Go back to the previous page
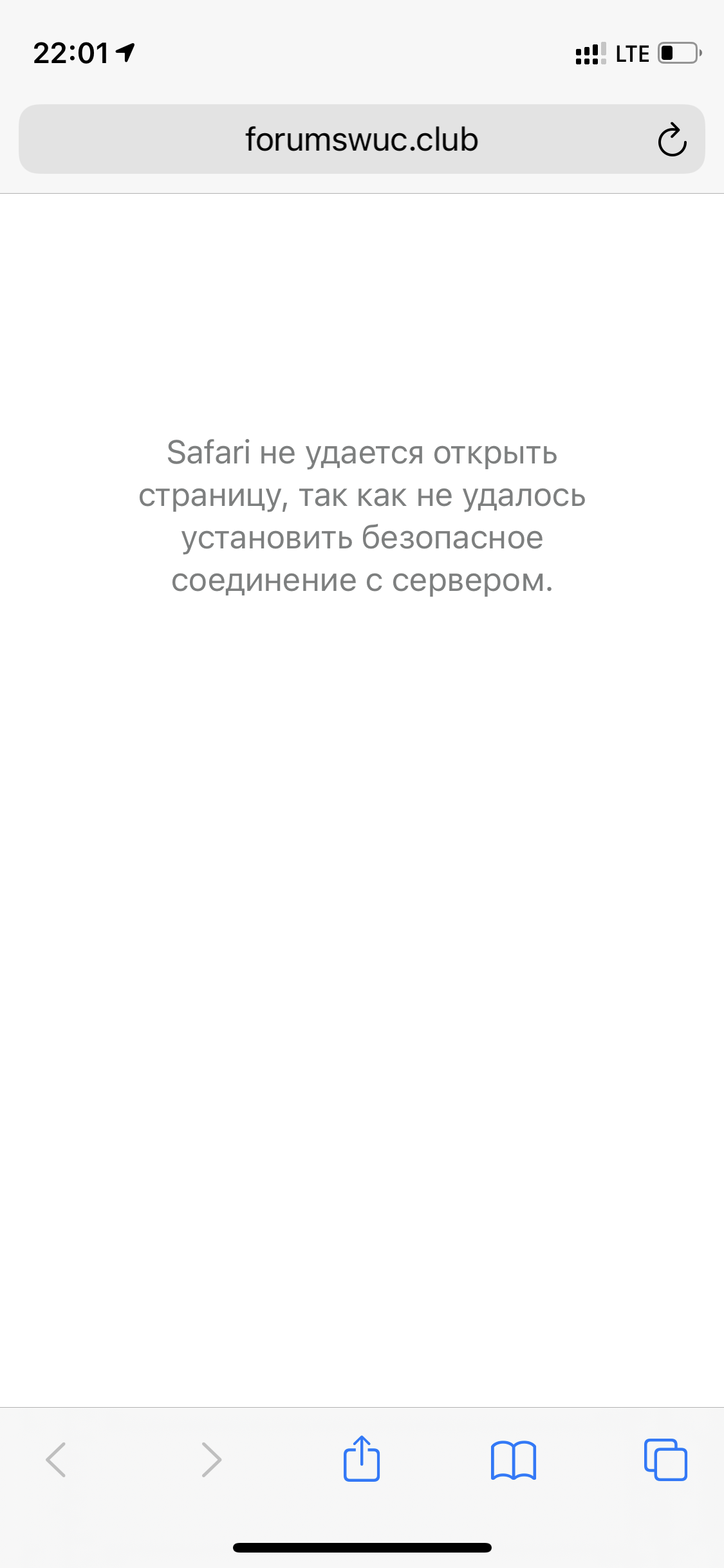 click(56, 1460)
